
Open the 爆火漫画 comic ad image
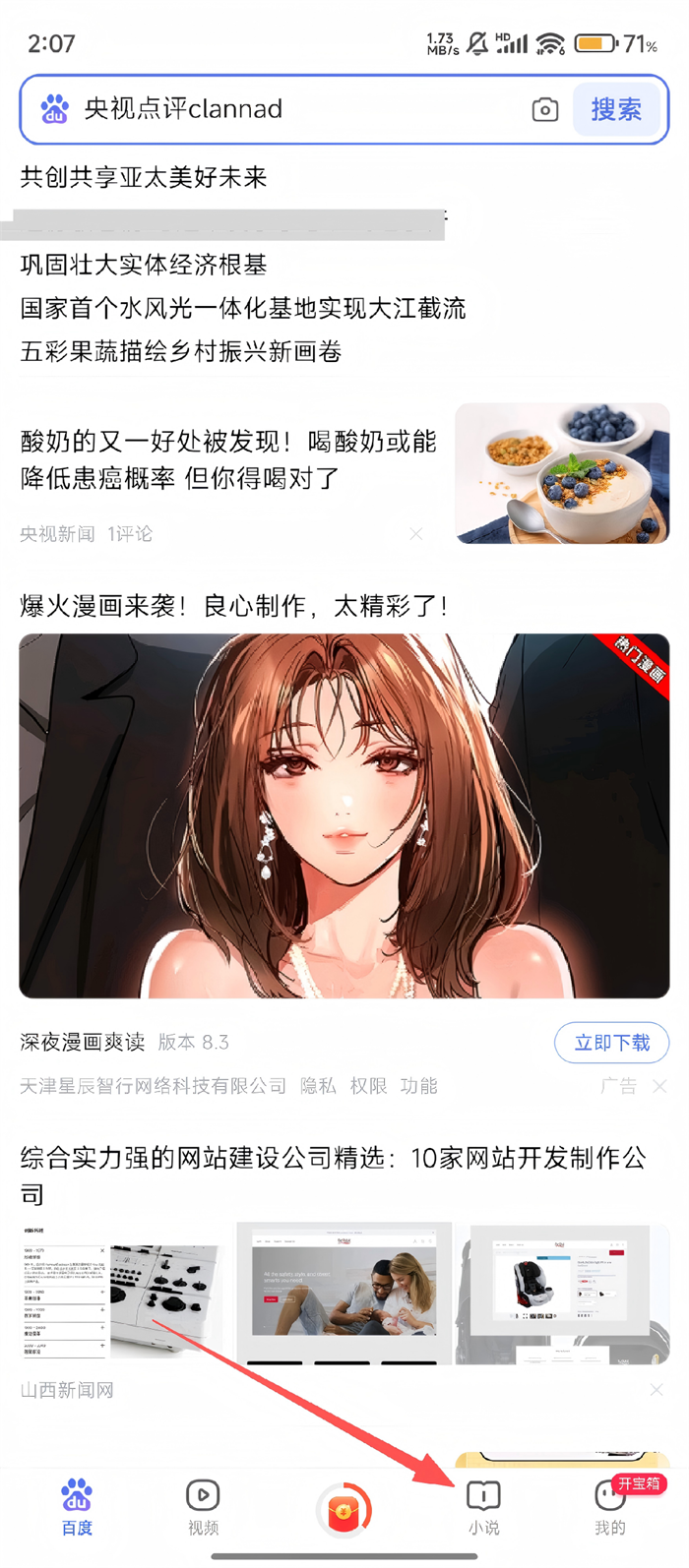click(x=344, y=814)
